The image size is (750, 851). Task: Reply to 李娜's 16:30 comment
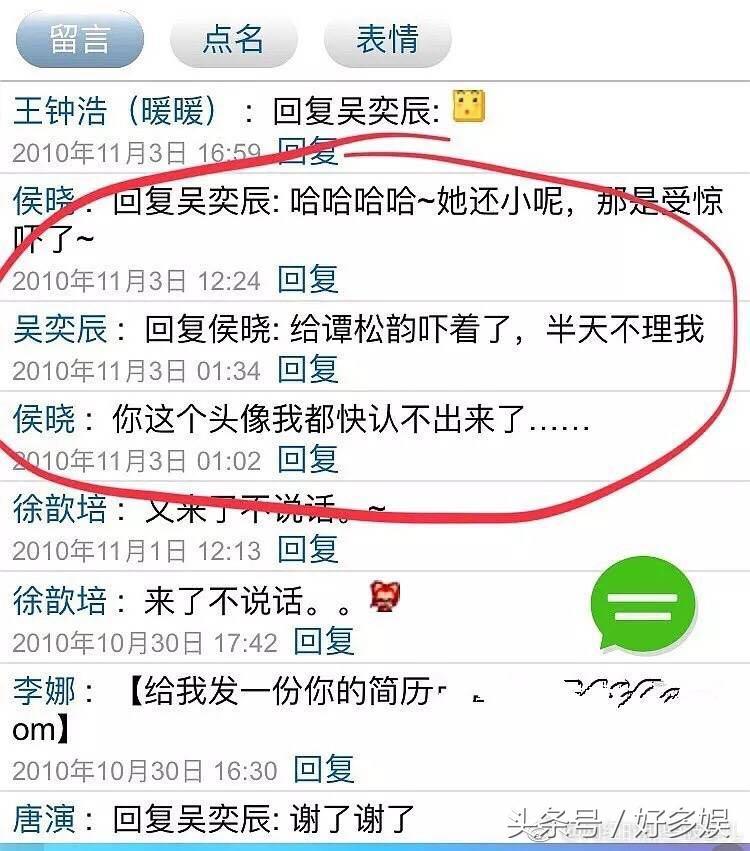[x=324, y=770]
